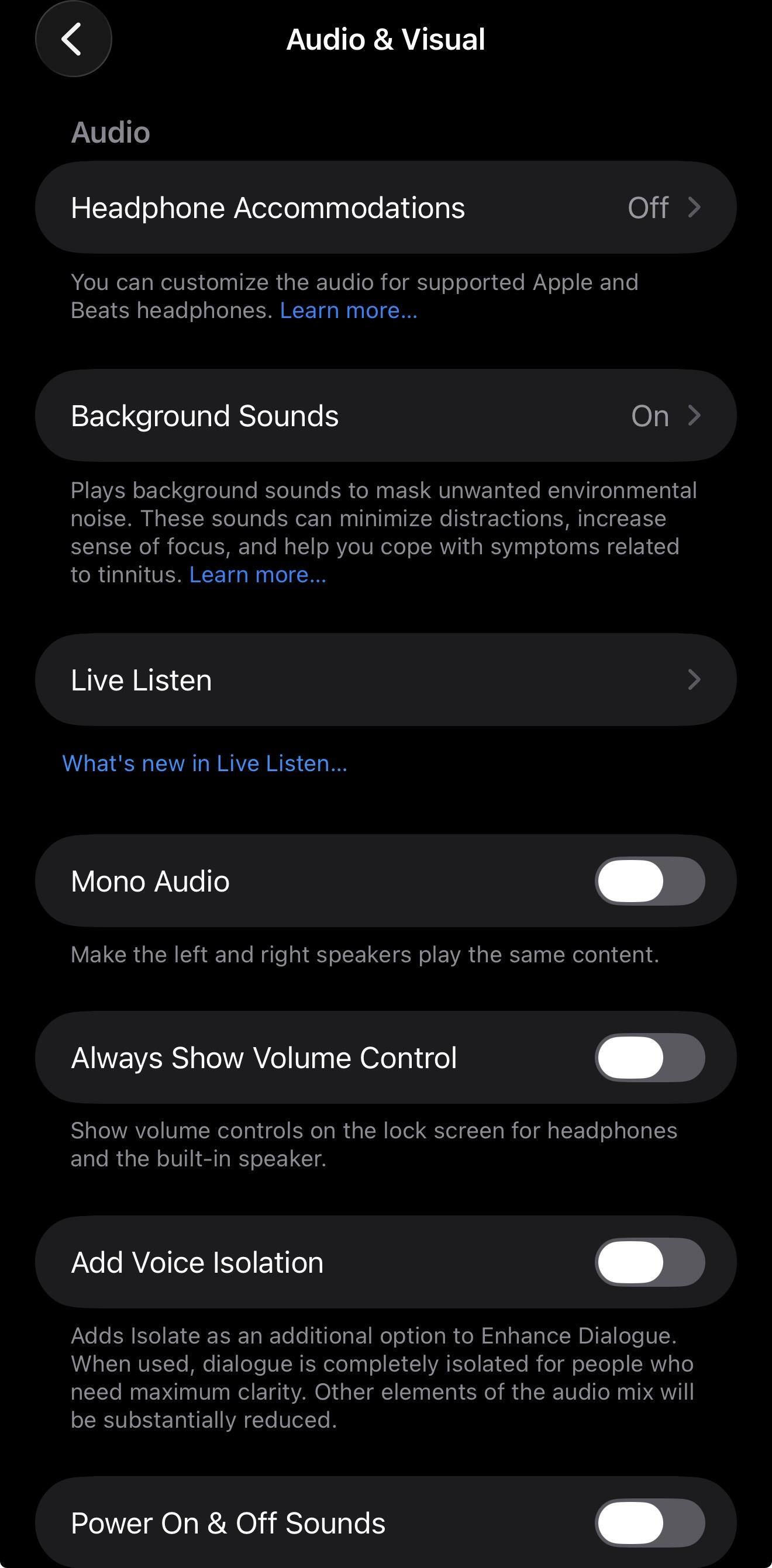Image resolution: width=772 pixels, height=1568 pixels.
Task: Toggle Always Show Volume Control
Action: (x=649, y=1058)
